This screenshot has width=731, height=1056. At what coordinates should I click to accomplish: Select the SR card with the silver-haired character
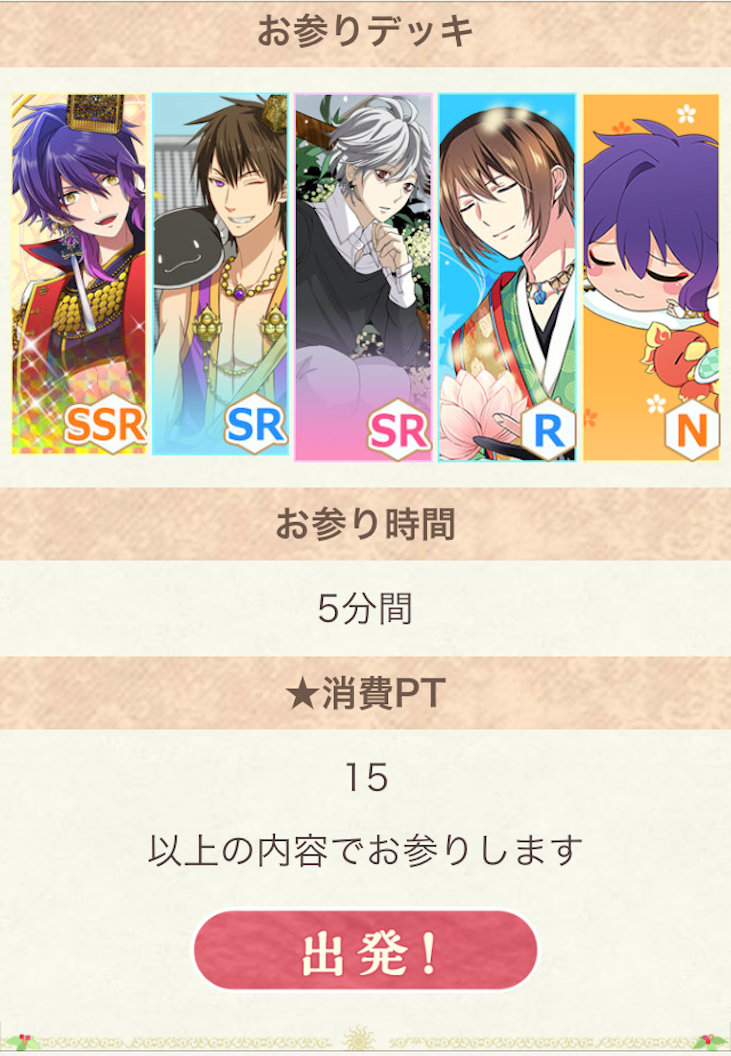(363, 277)
